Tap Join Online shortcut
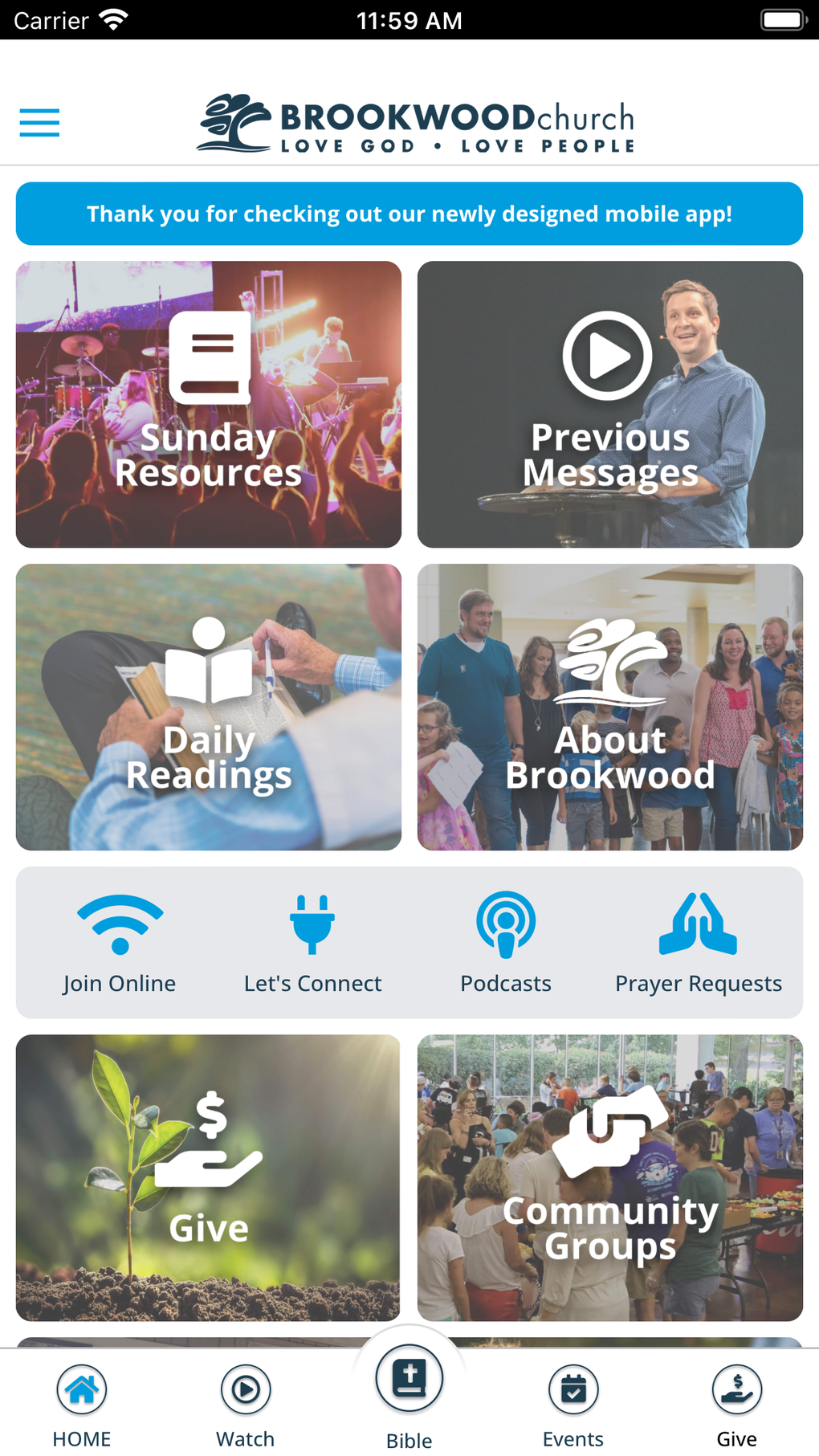This screenshot has width=819, height=1456. pos(120,942)
